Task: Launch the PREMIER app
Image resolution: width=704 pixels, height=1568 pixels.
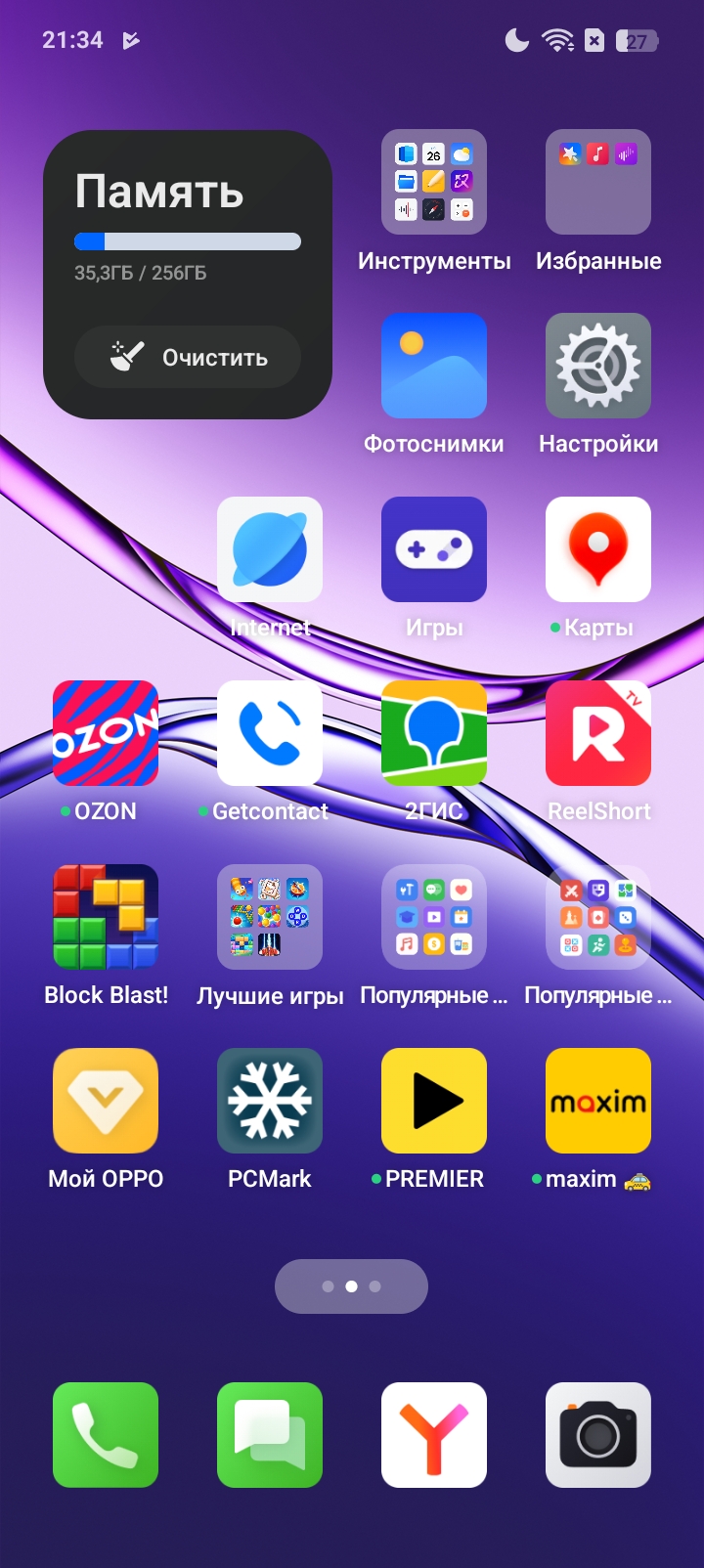Action: coord(434,1101)
